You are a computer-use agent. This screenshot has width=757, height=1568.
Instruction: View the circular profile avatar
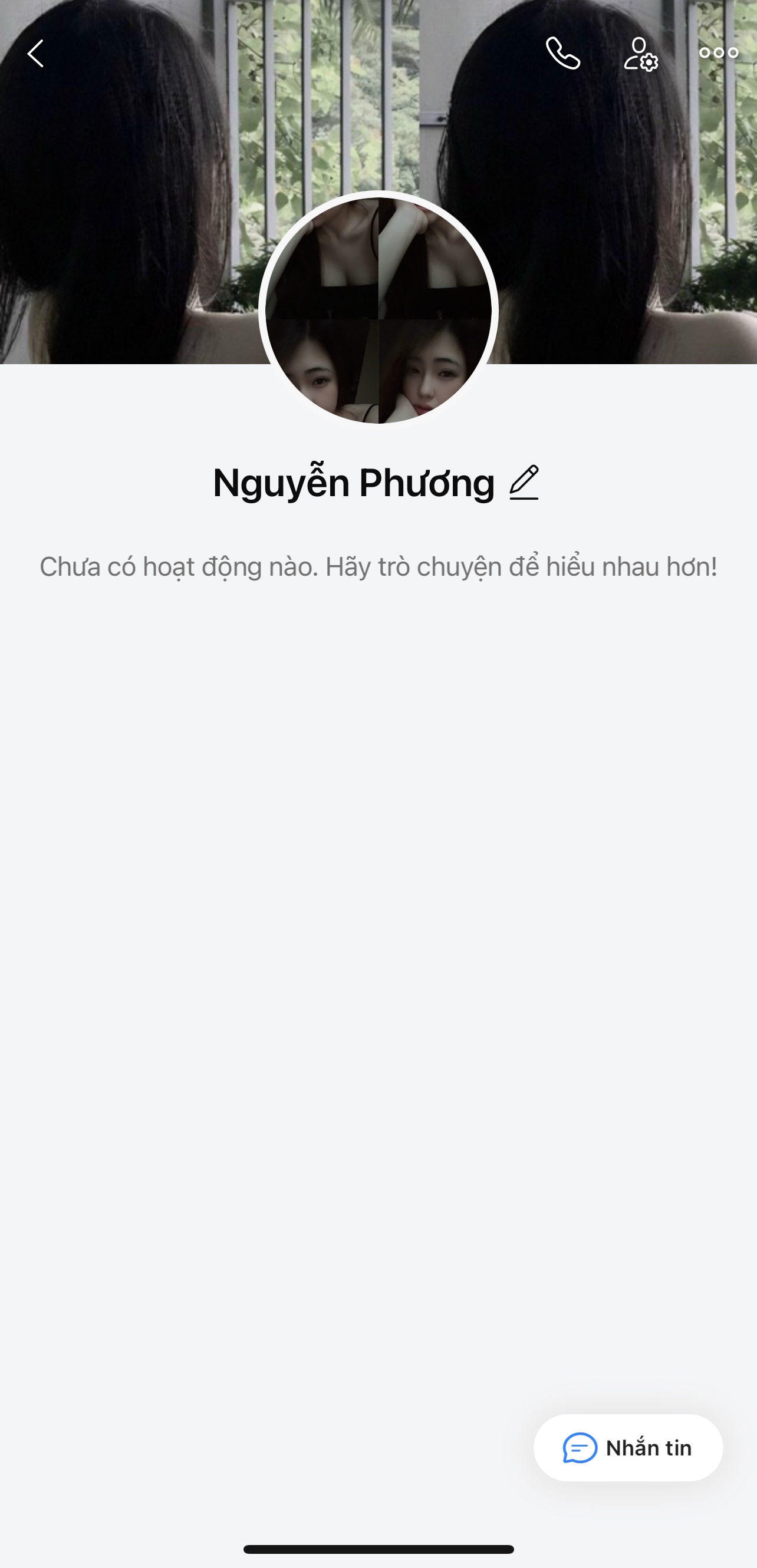378,311
